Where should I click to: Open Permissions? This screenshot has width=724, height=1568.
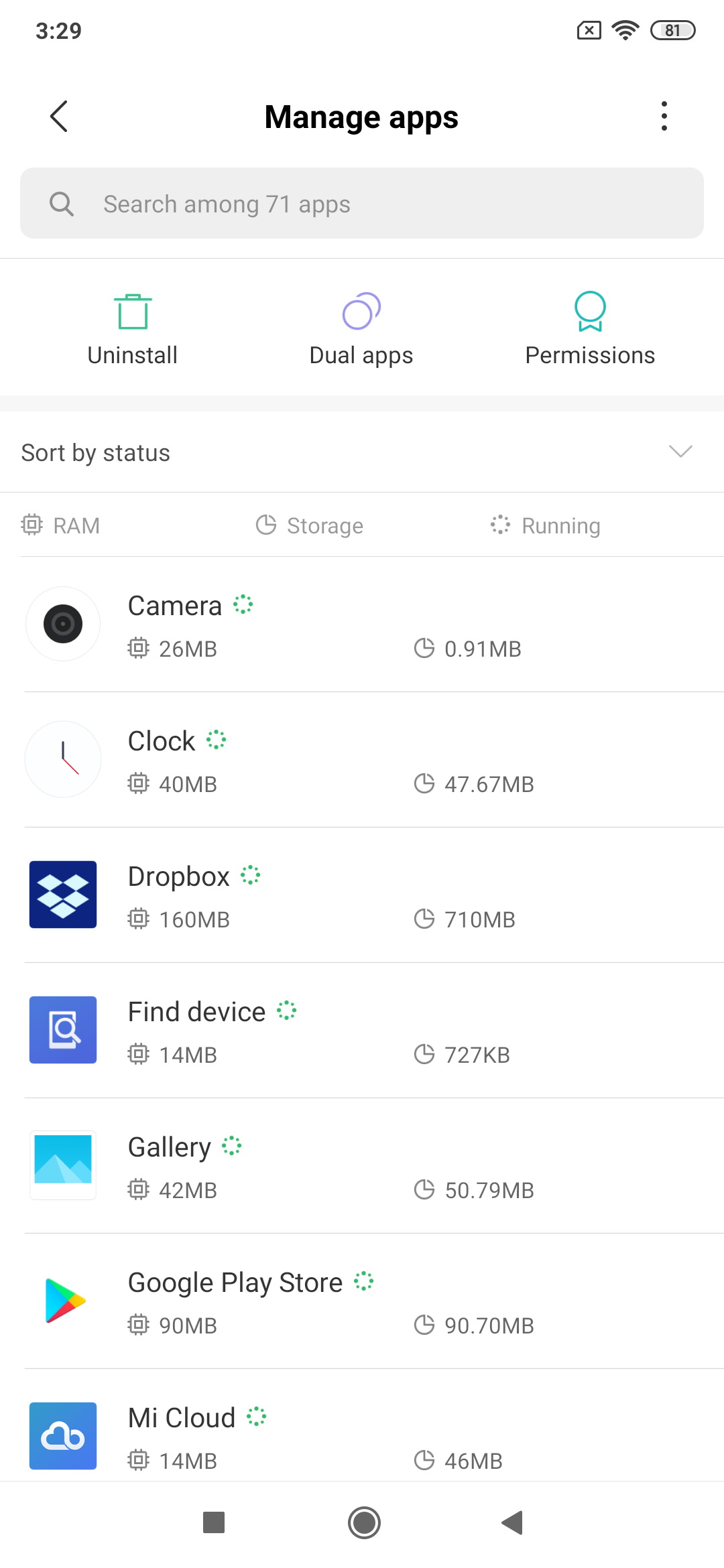tap(590, 330)
